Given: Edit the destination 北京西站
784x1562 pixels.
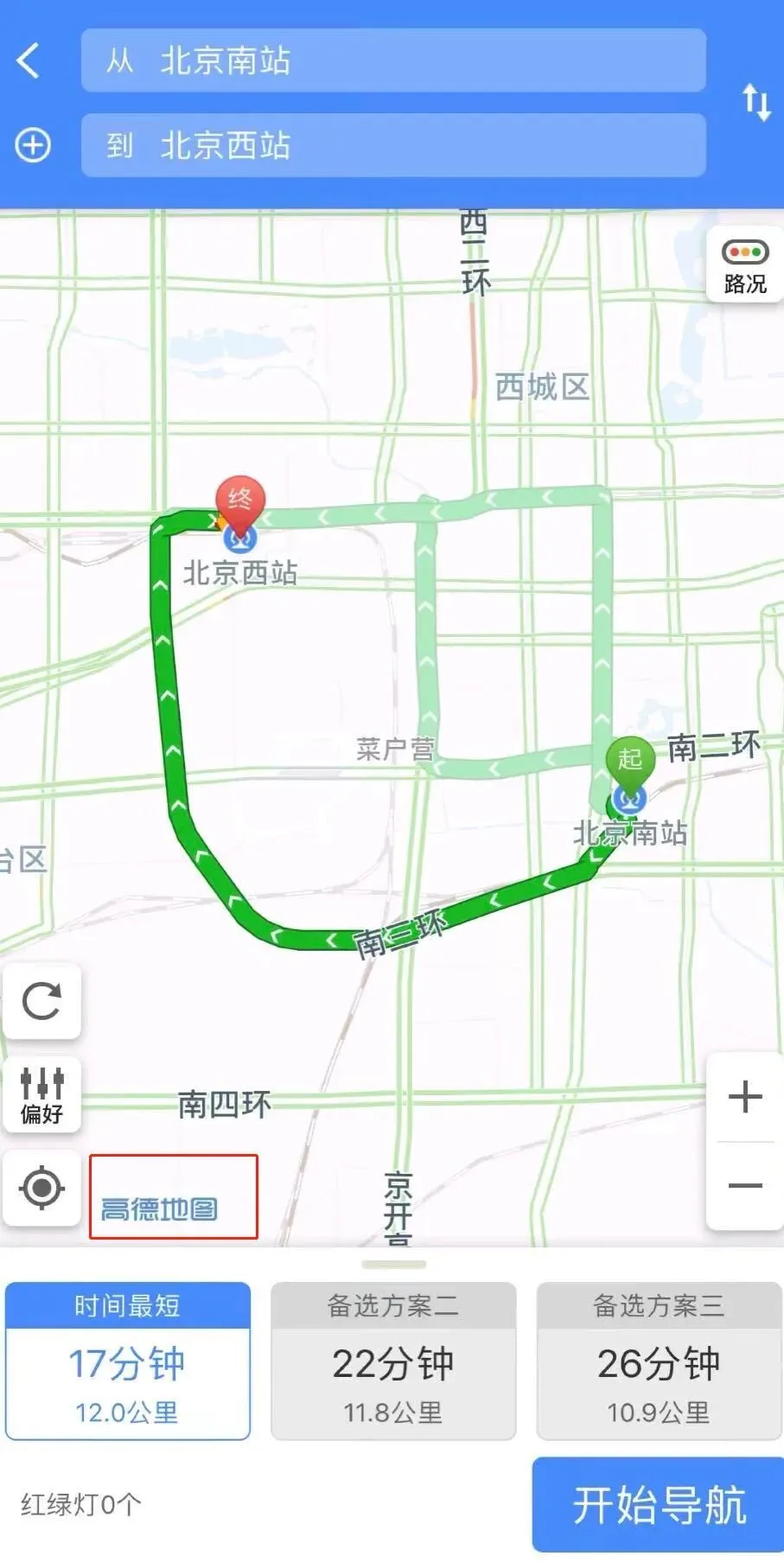Looking at the screenshot, I should [393, 145].
